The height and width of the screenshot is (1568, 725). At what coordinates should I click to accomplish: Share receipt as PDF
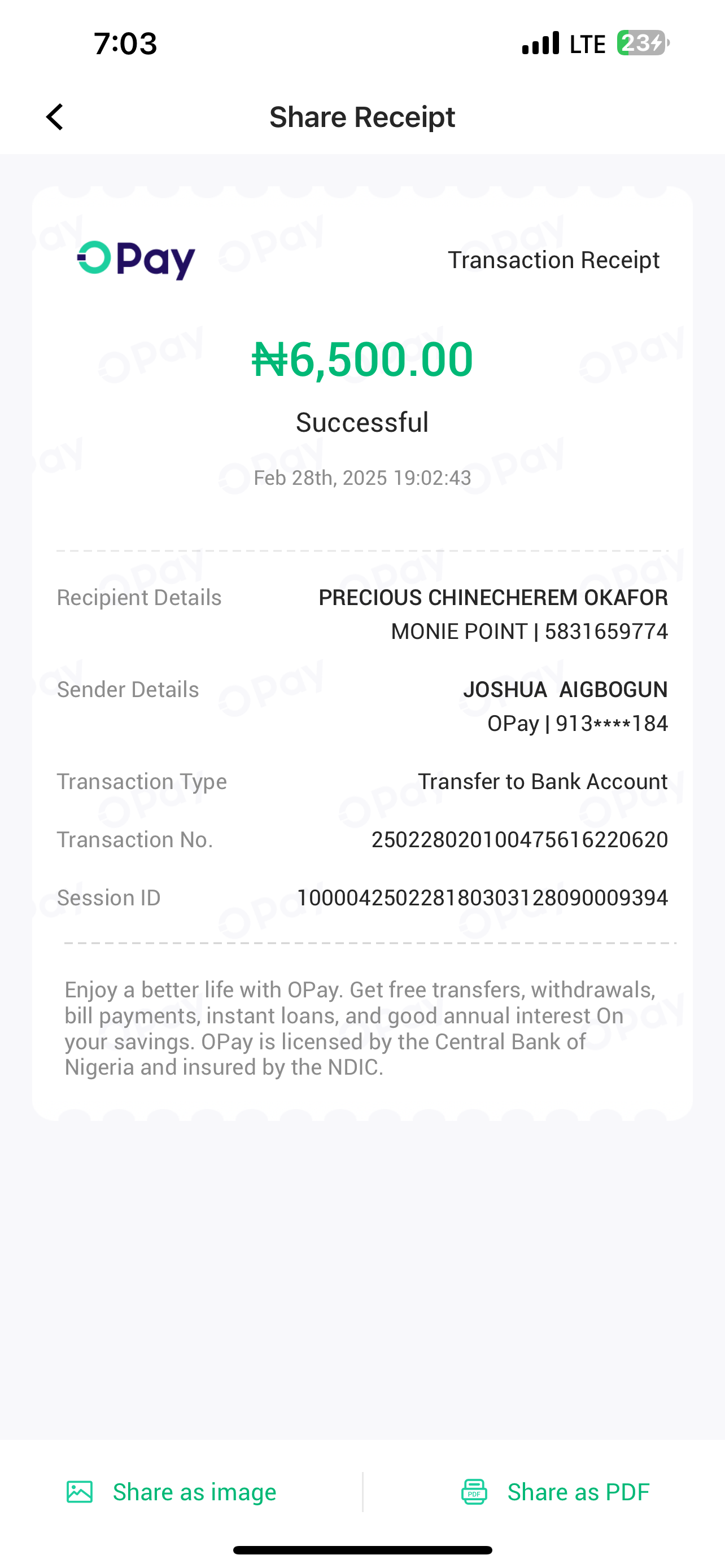tap(555, 1492)
